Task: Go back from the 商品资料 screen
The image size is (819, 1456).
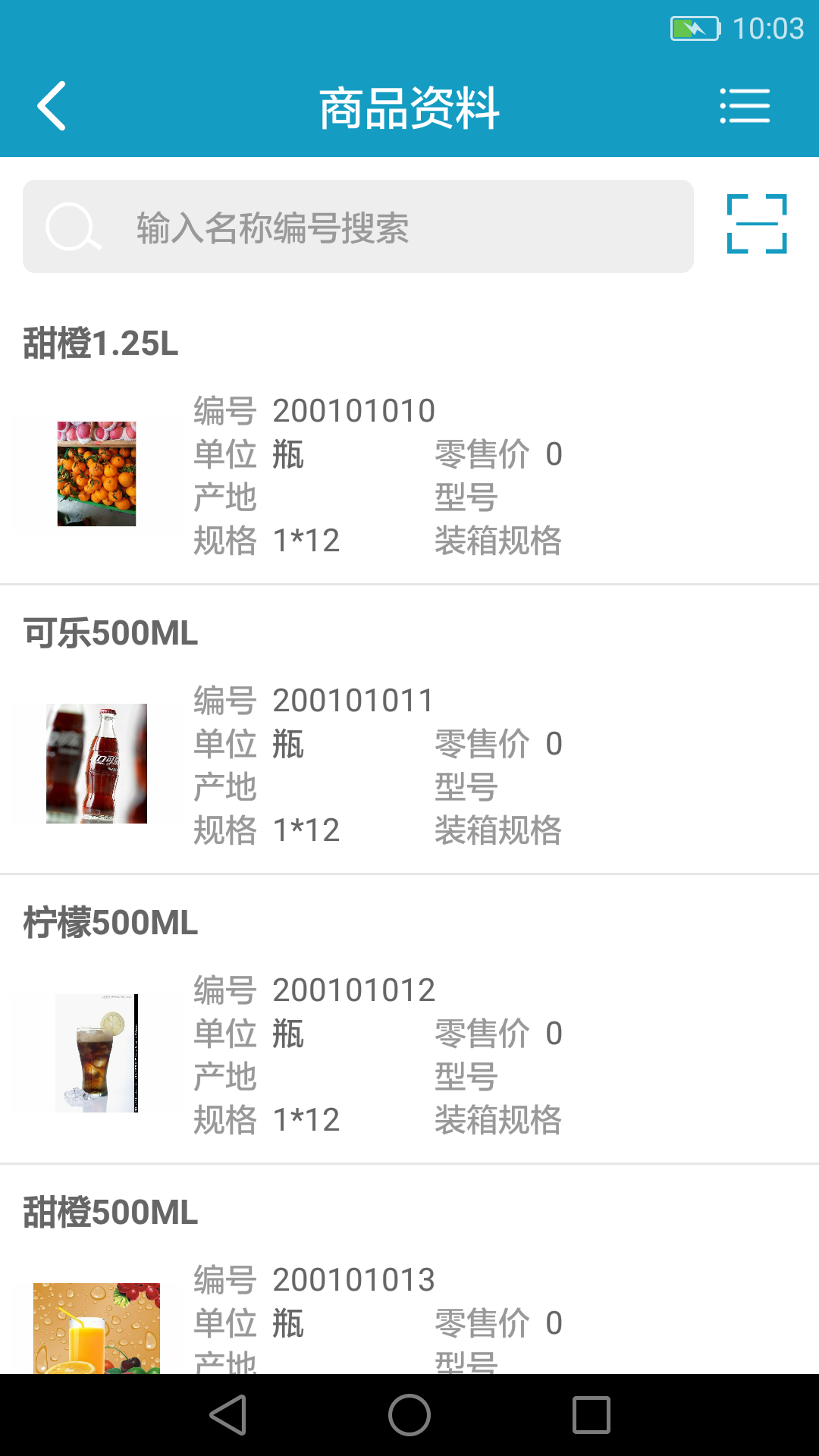Action: [52, 106]
